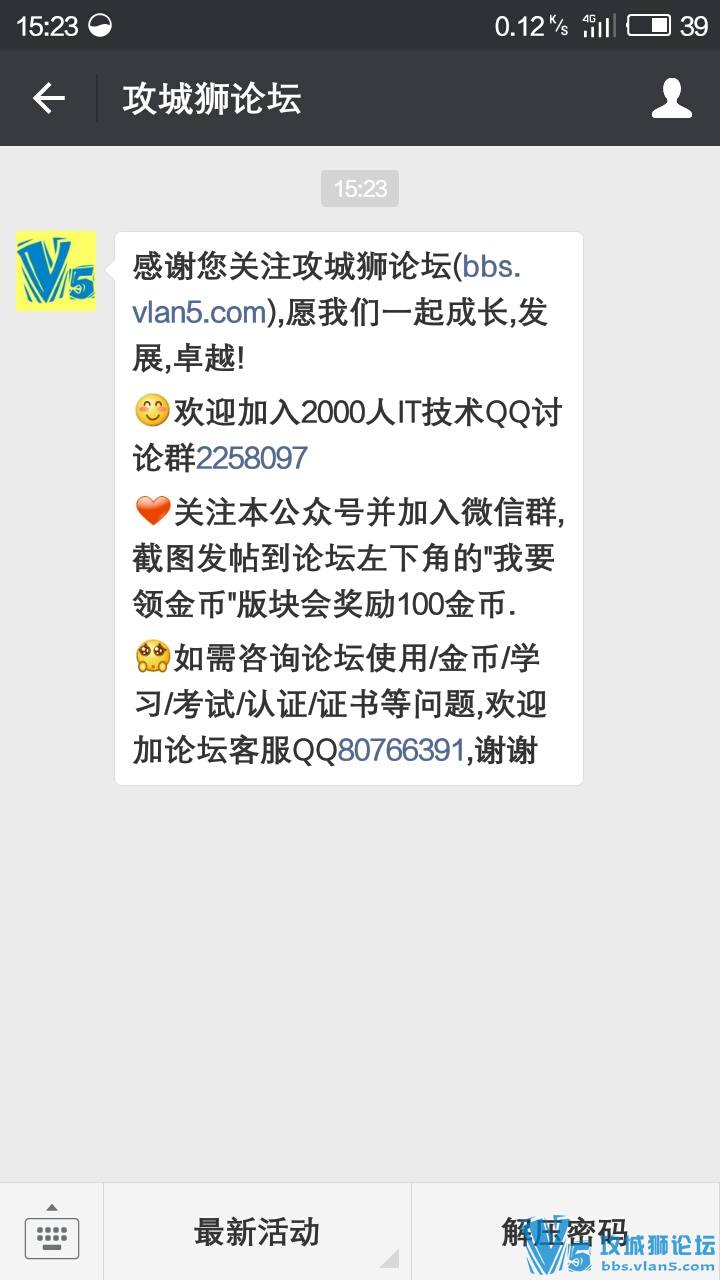Tap customer service QQ 80766391
720x1280 pixels.
[401, 749]
